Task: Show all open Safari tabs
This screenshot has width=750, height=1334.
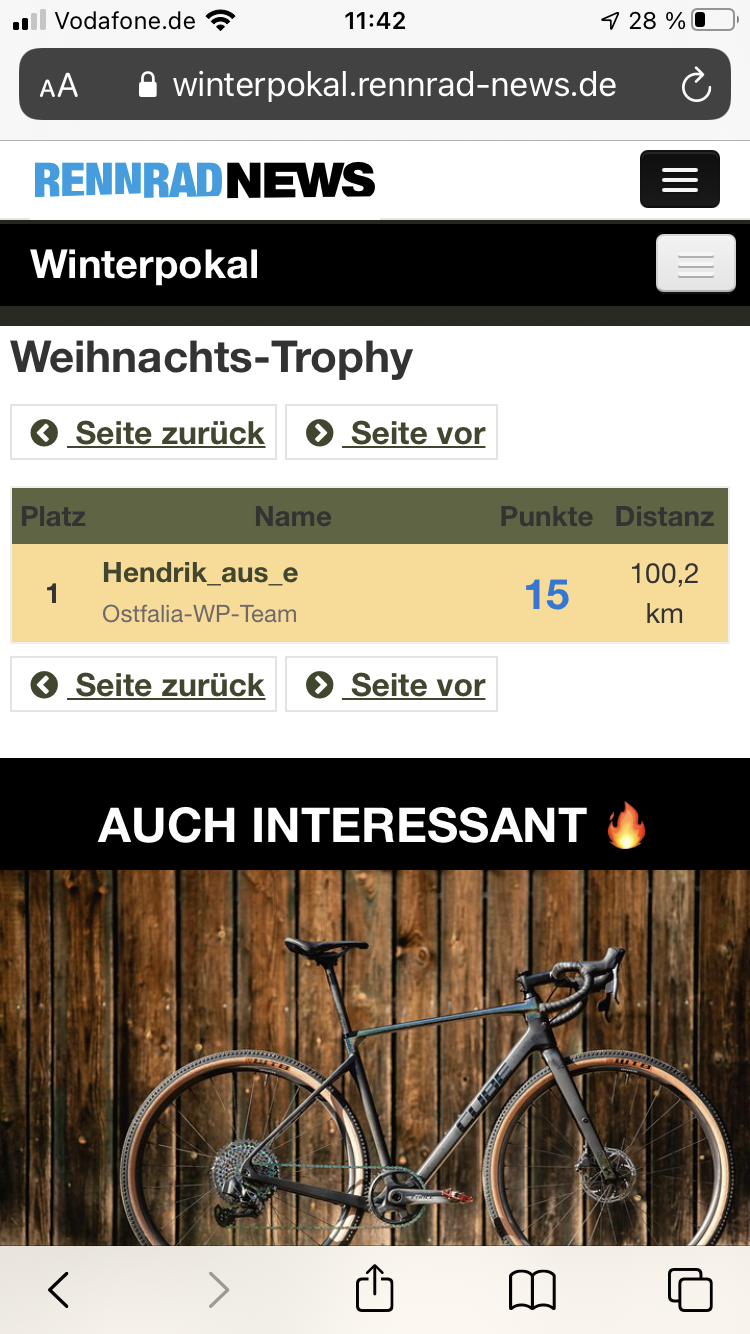Action: (x=690, y=1290)
